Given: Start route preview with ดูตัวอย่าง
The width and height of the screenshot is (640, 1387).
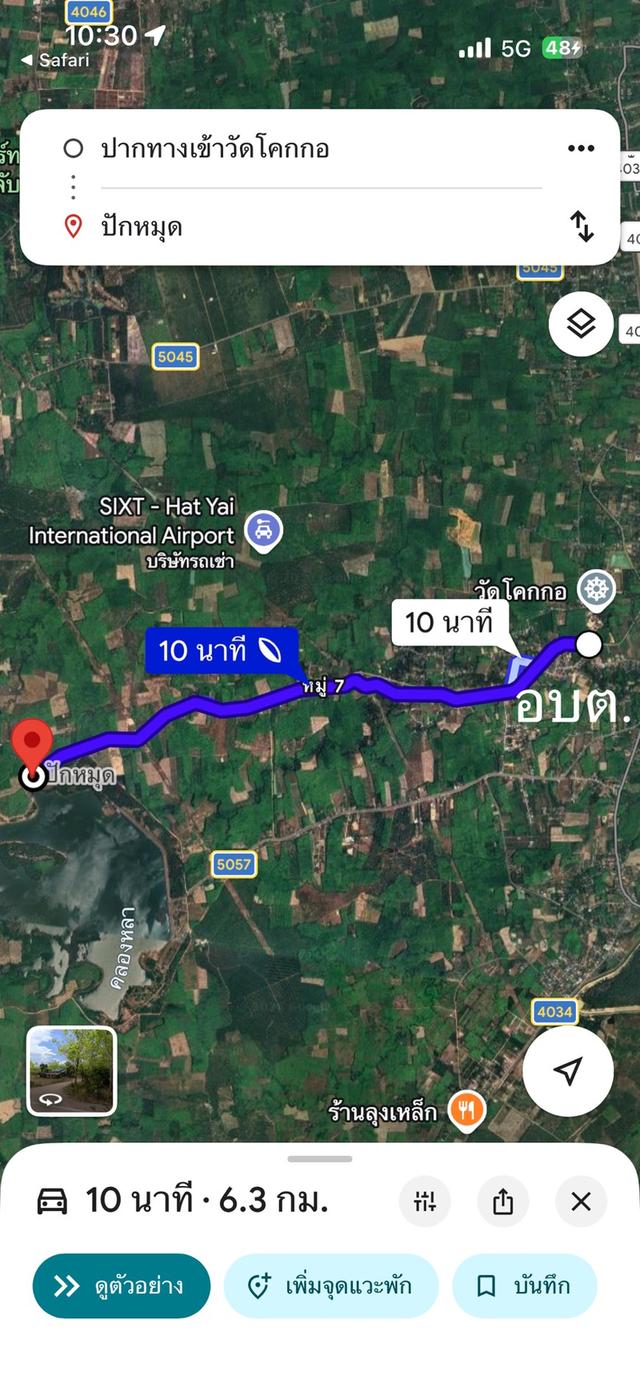Looking at the screenshot, I should click(122, 1286).
